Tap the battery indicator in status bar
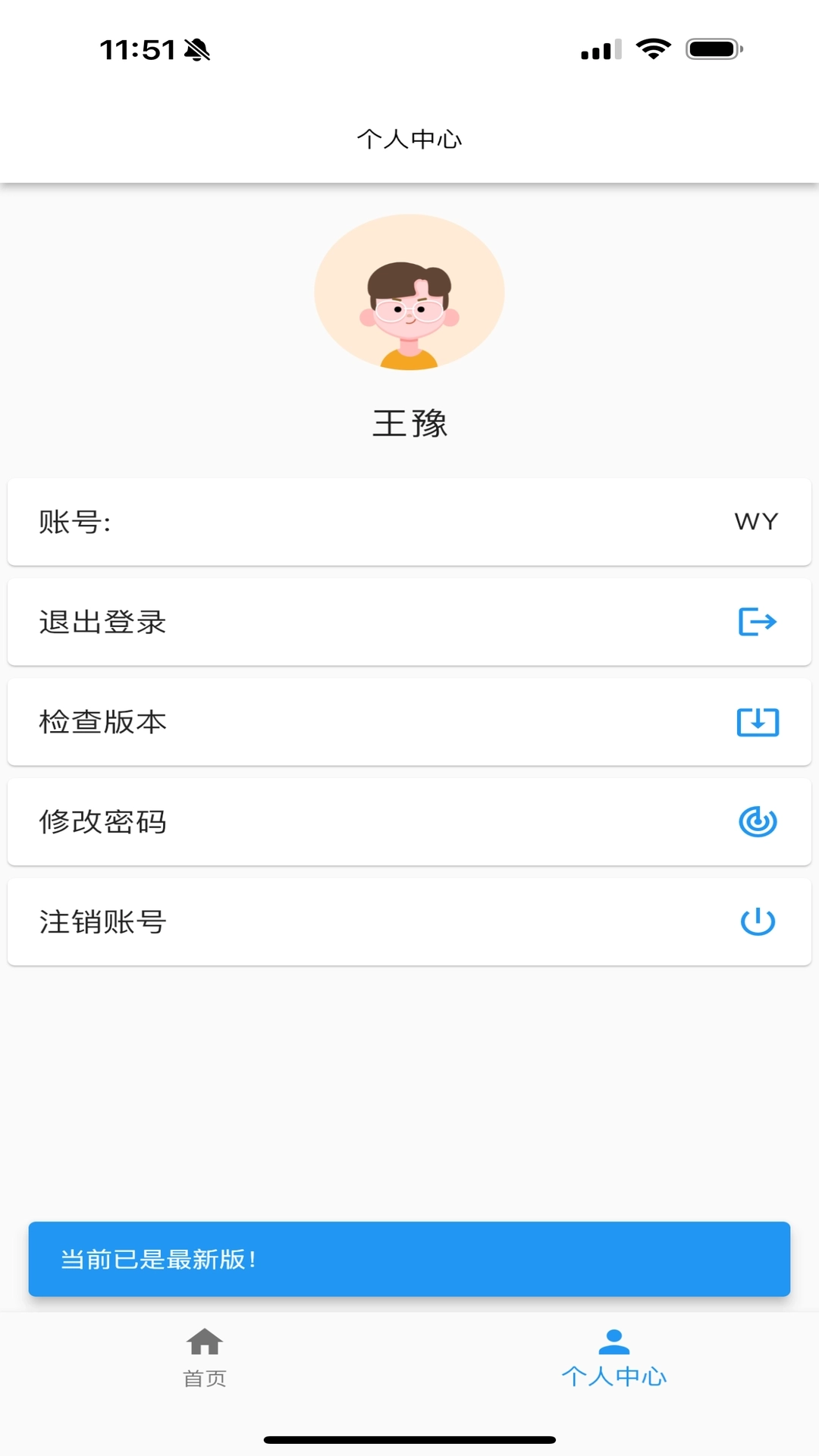This screenshot has height=1456, width=819. click(x=712, y=48)
